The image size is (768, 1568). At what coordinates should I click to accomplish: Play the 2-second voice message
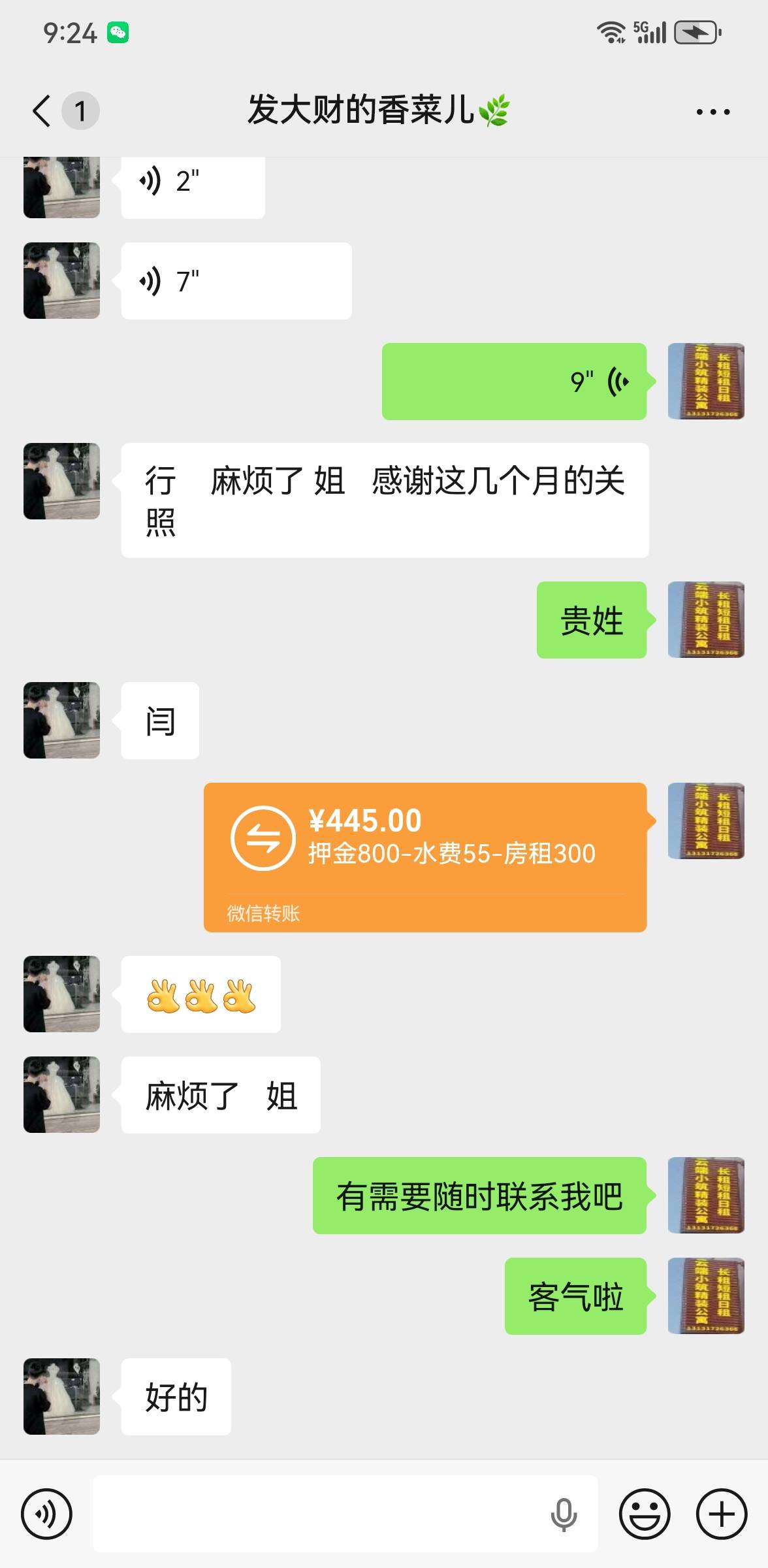[x=193, y=184]
